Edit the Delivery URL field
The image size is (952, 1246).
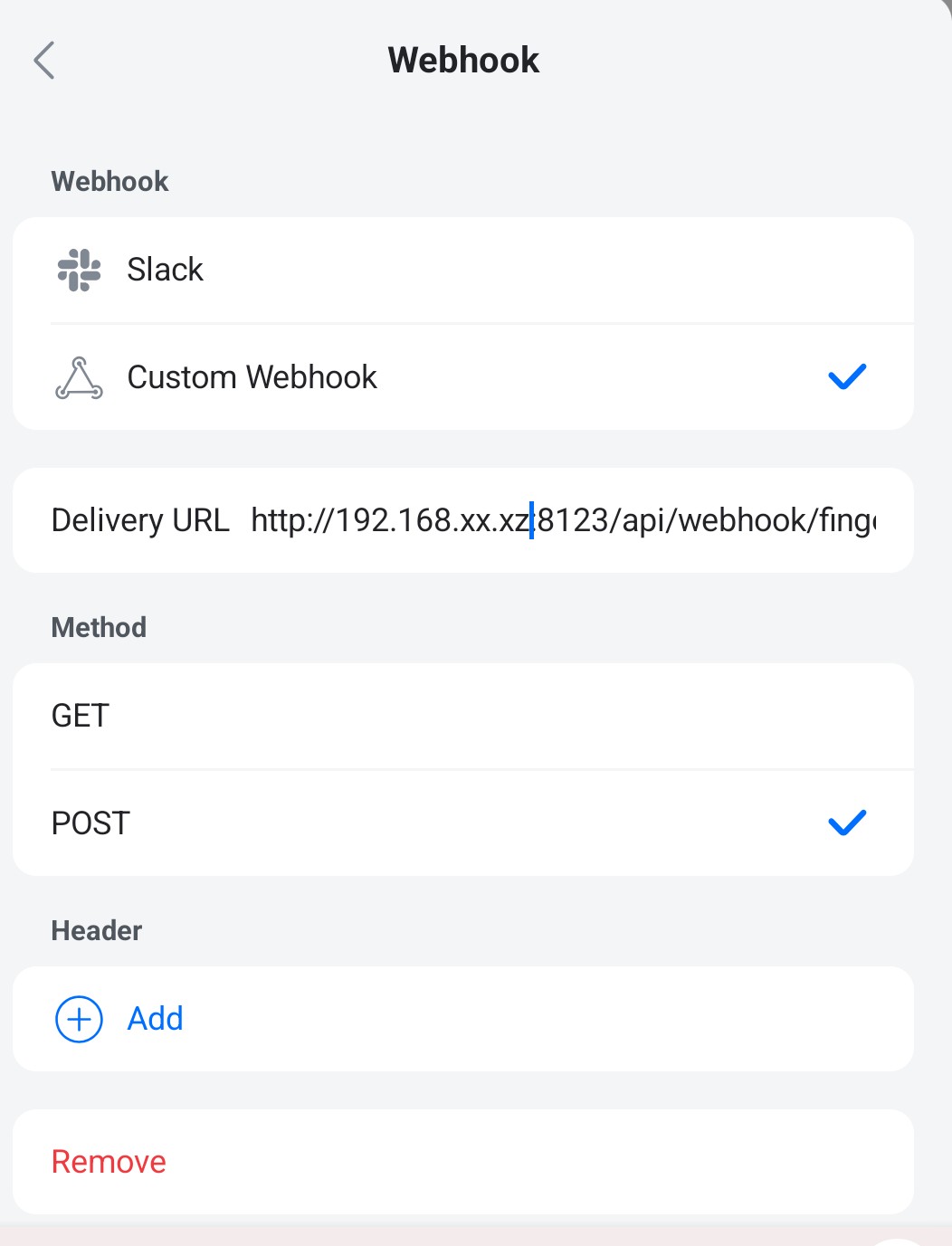pyautogui.click(x=561, y=521)
